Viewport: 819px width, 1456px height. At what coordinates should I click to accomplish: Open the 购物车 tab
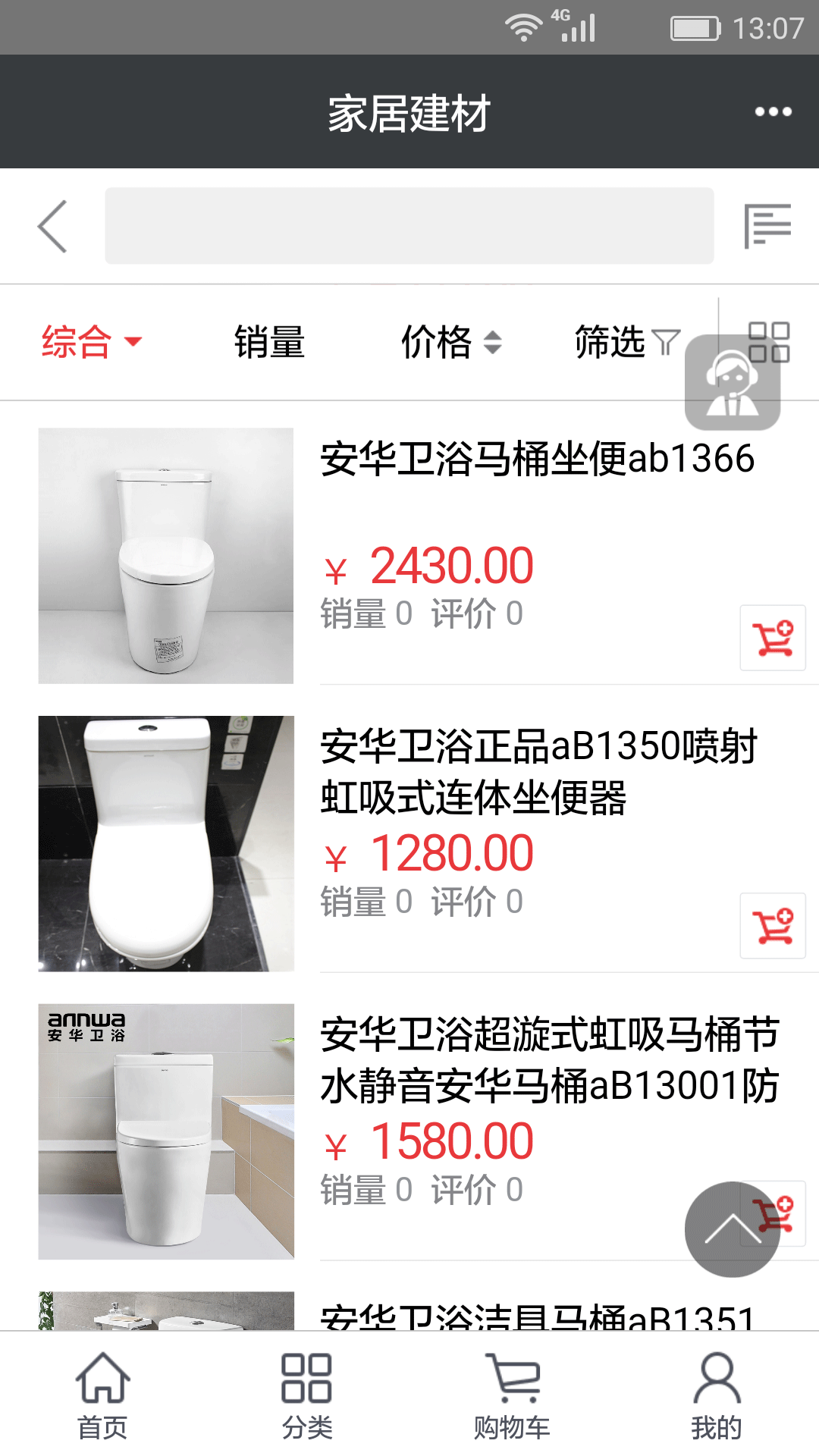click(512, 1395)
